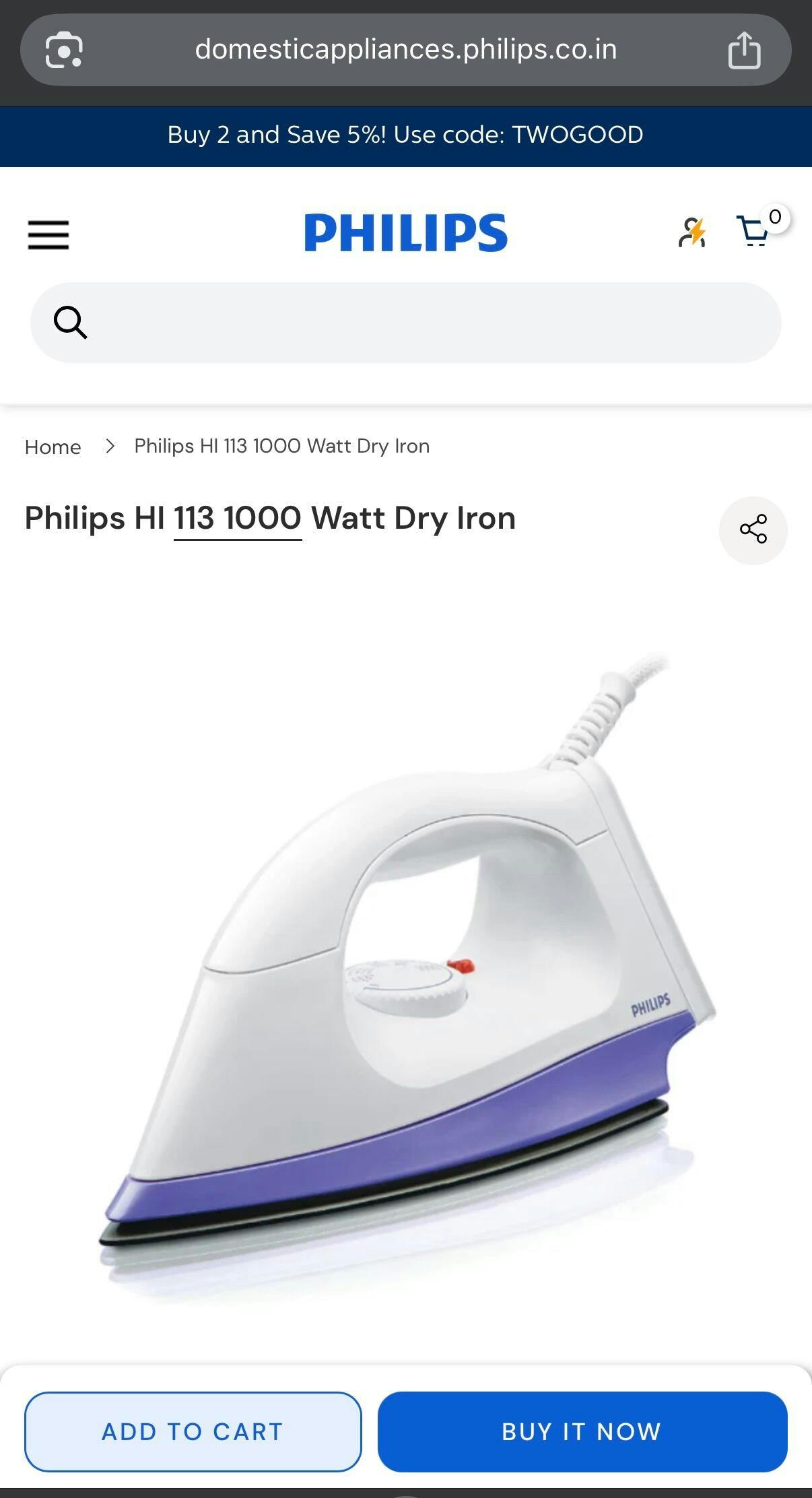Open the browser share button

(x=744, y=50)
